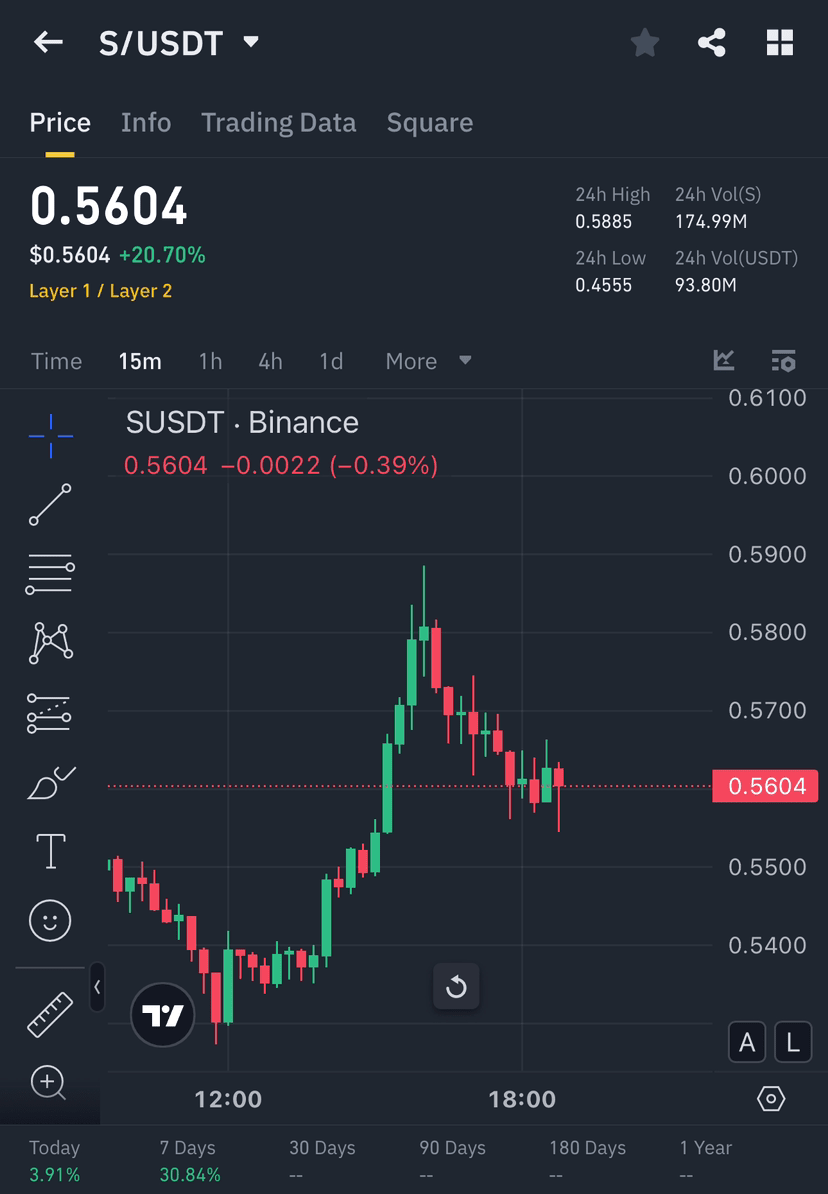Expand the More timeframes dropdown

[428, 361]
